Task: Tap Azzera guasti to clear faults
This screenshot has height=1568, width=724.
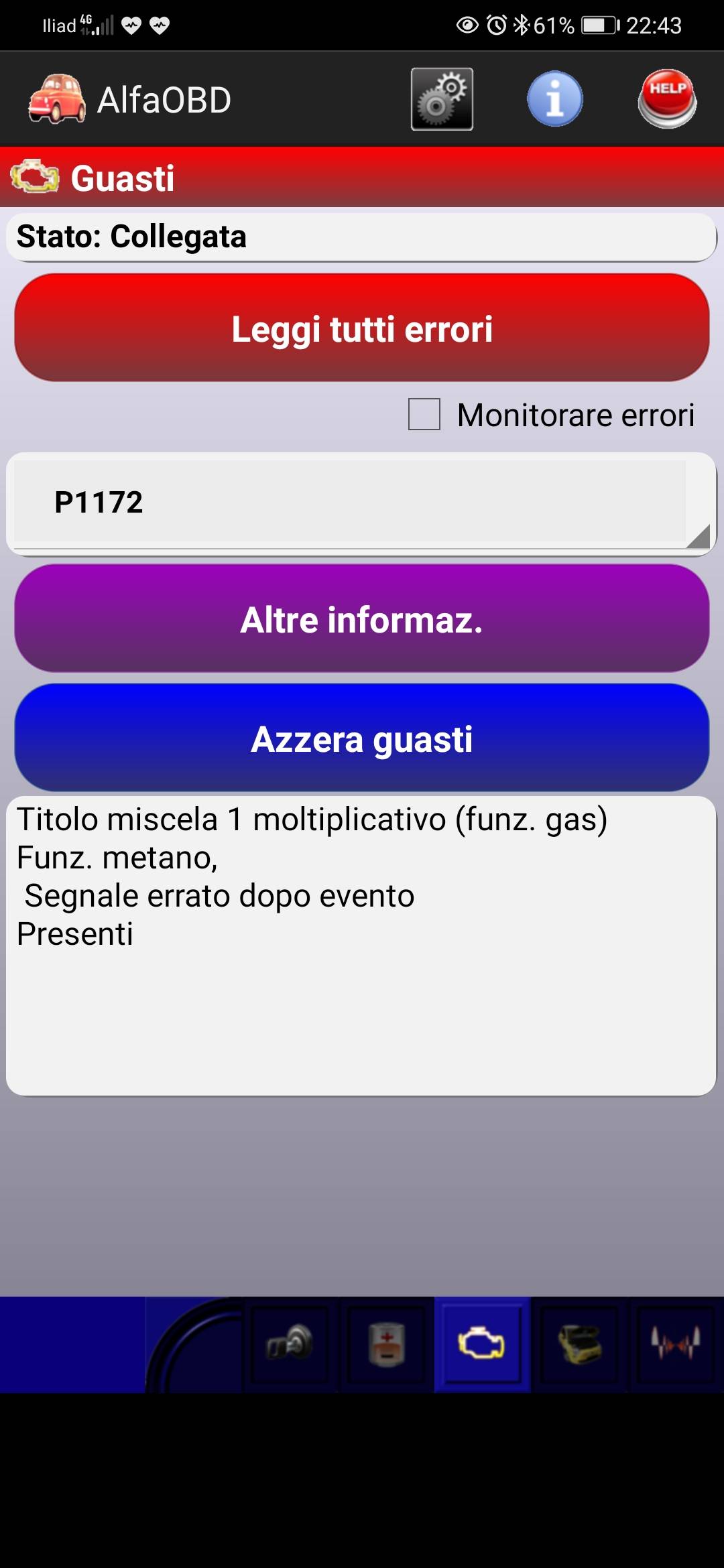Action: click(362, 738)
